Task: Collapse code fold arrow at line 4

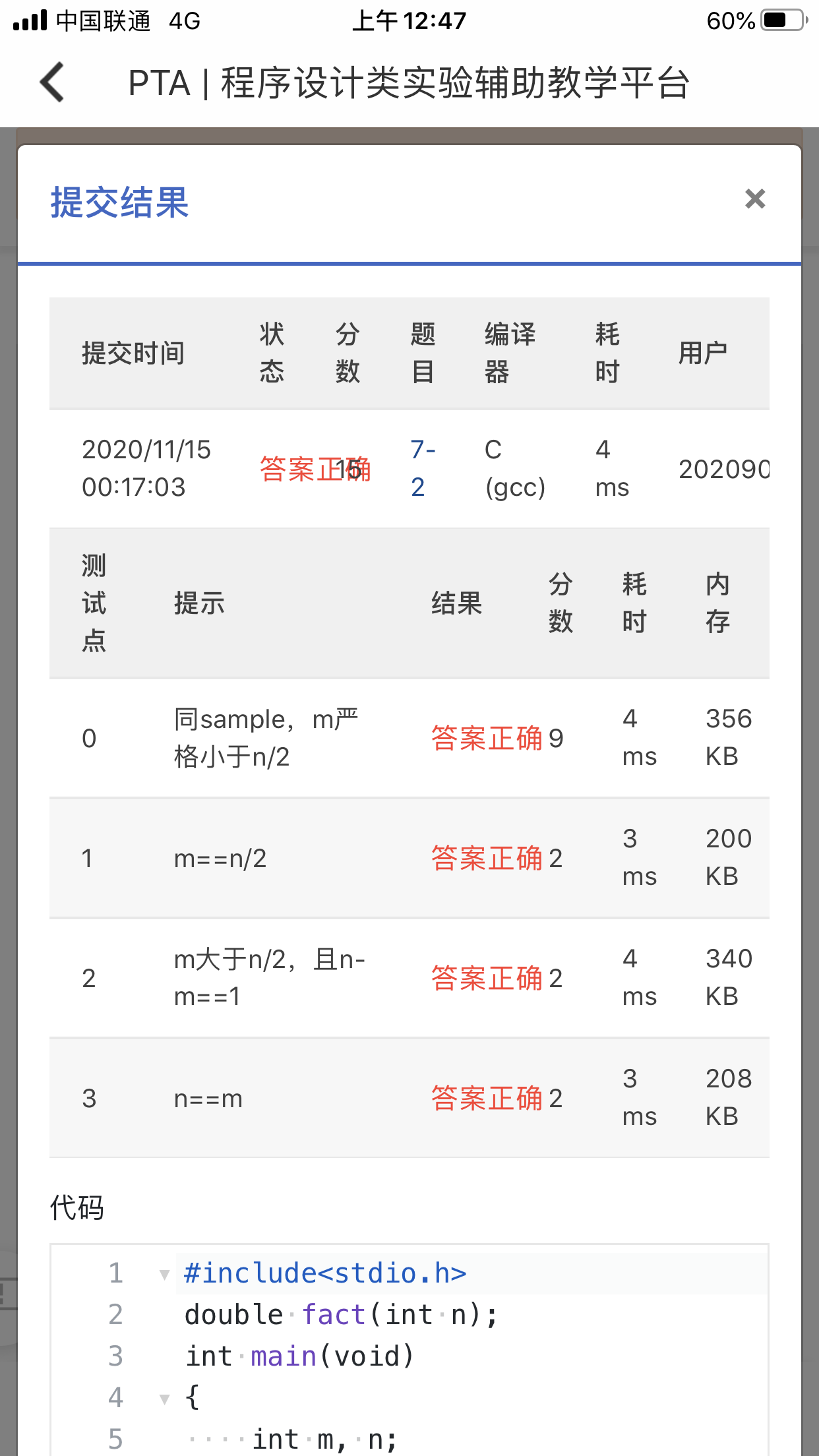Action: (x=164, y=1398)
